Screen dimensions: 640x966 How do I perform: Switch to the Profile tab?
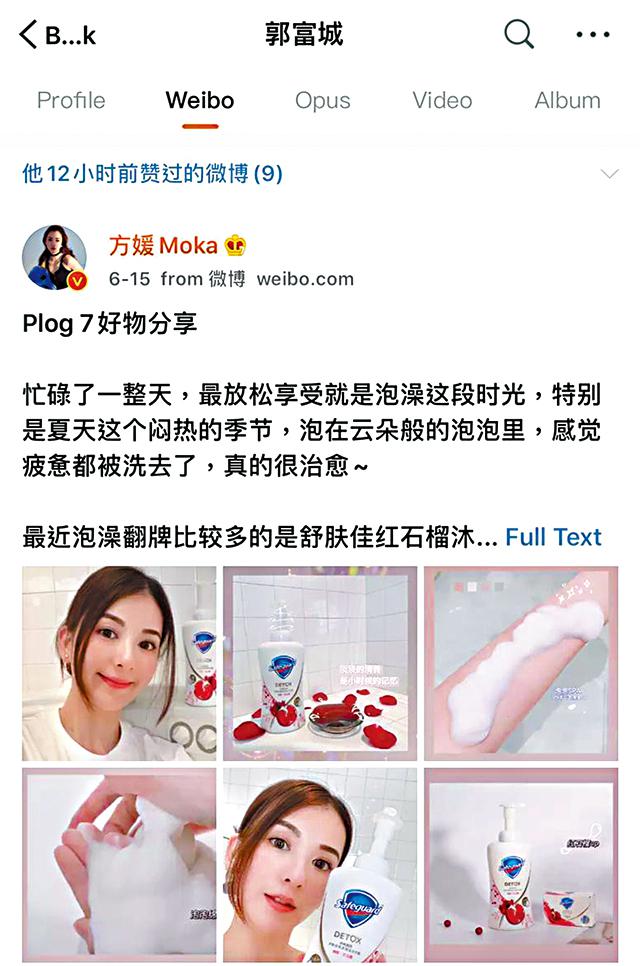click(71, 100)
